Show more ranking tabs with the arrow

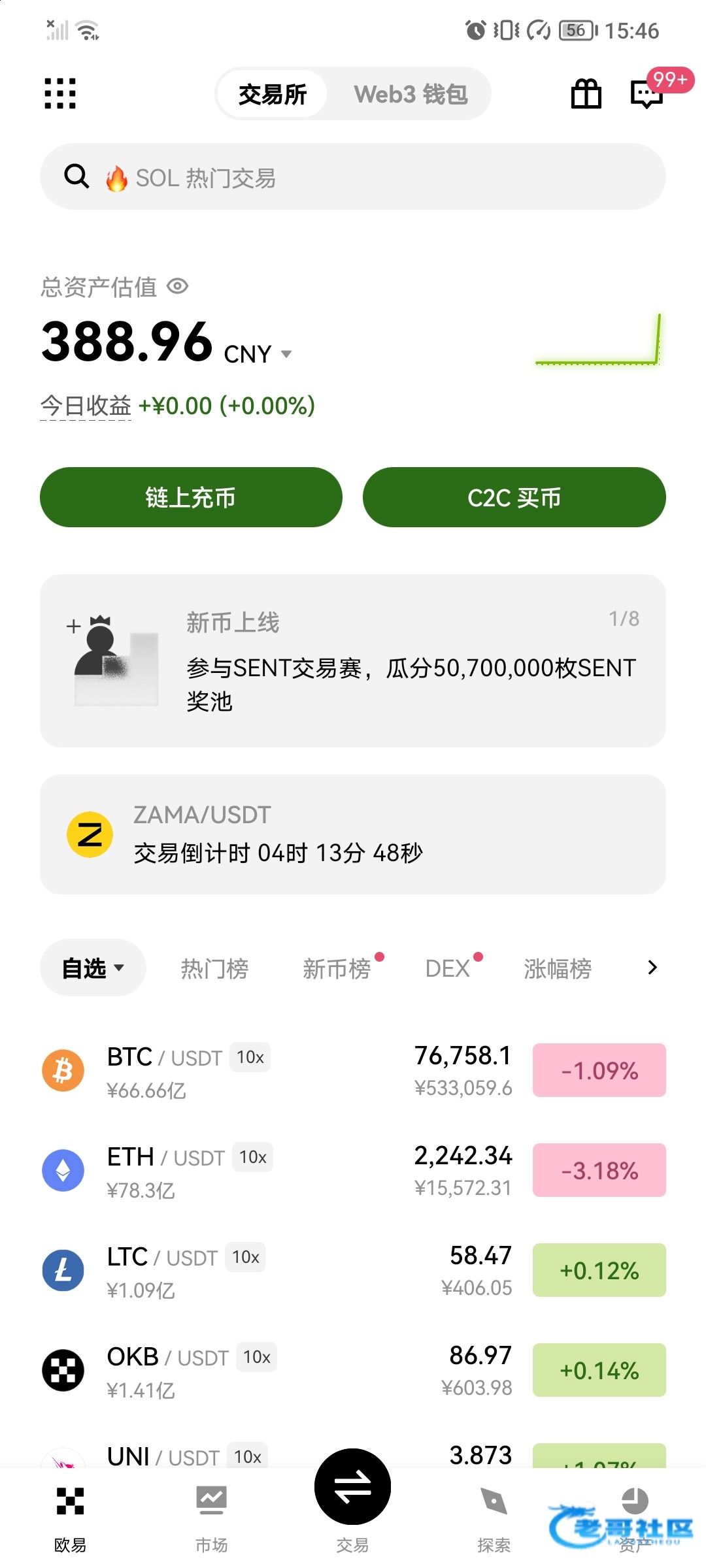[652, 968]
